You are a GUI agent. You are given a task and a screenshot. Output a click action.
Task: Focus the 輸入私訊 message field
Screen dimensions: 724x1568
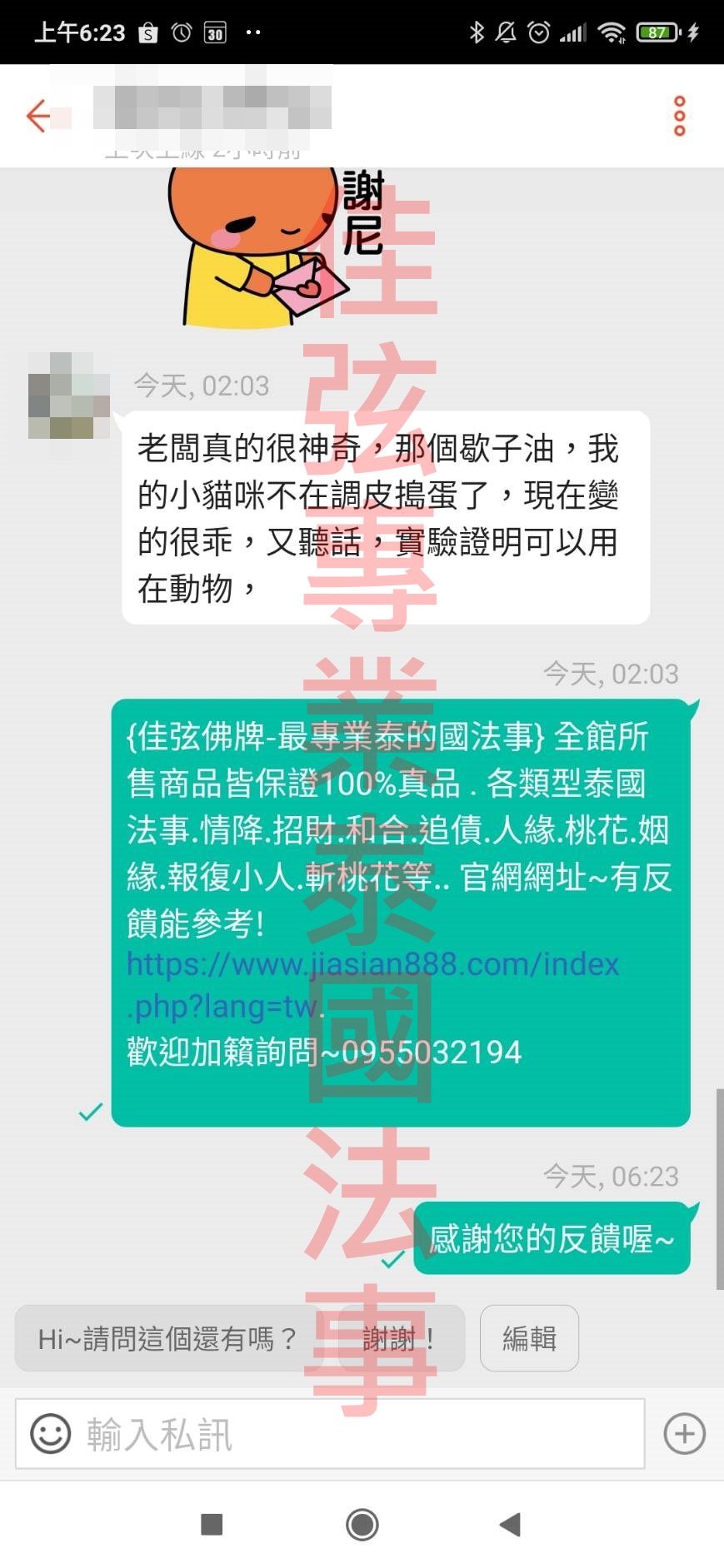point(358,1434)
